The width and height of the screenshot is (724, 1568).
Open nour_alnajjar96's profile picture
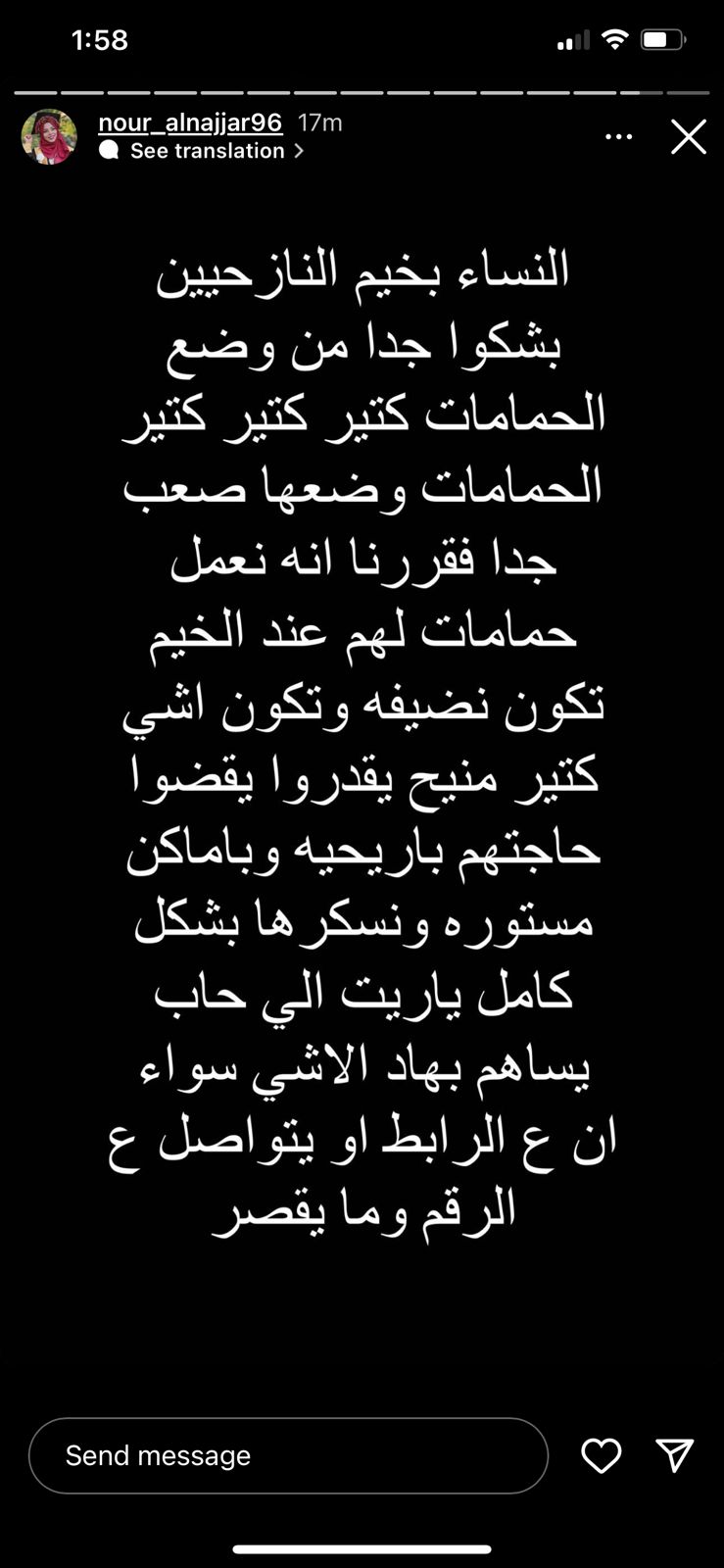pyautogui.click(x=49, y=137)
